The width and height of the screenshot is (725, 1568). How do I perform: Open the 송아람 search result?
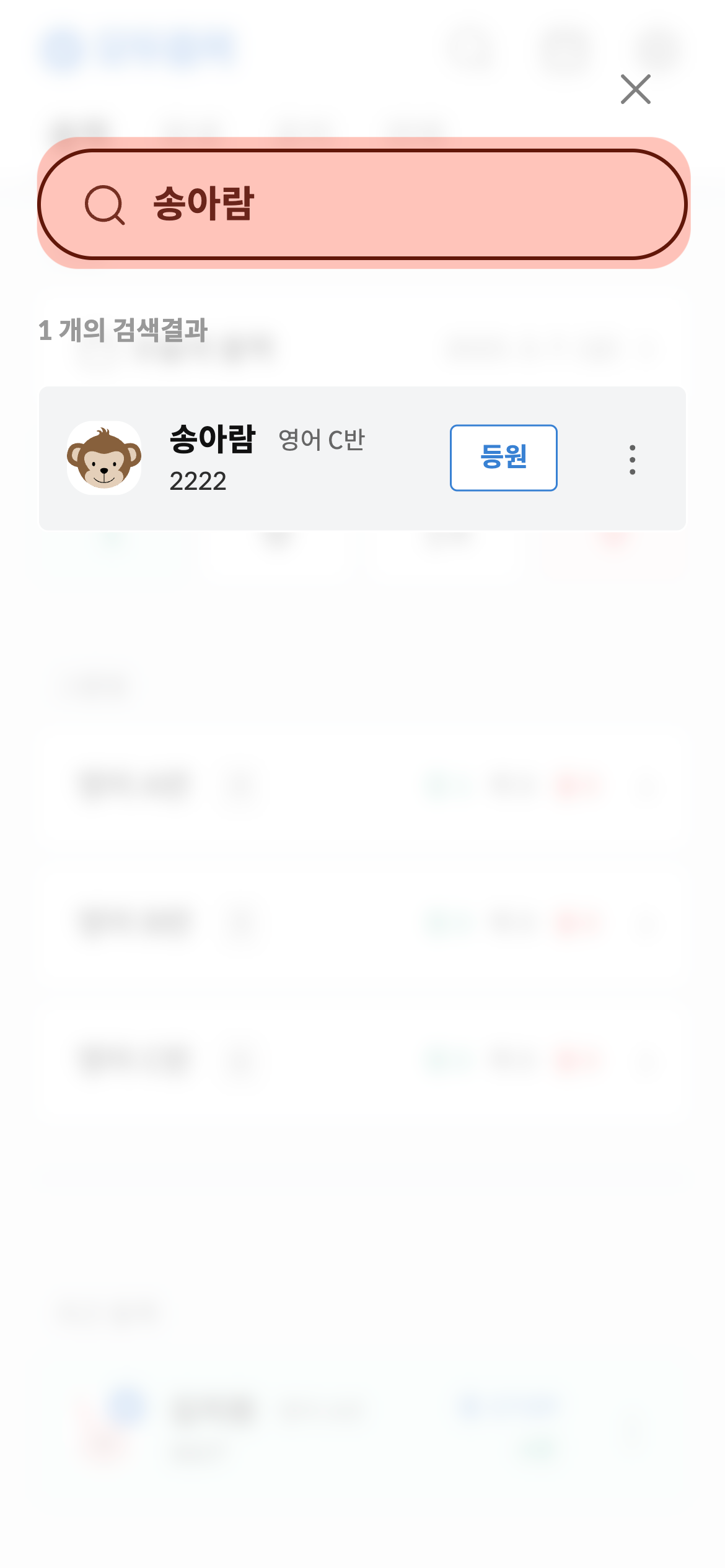point(248,458)
